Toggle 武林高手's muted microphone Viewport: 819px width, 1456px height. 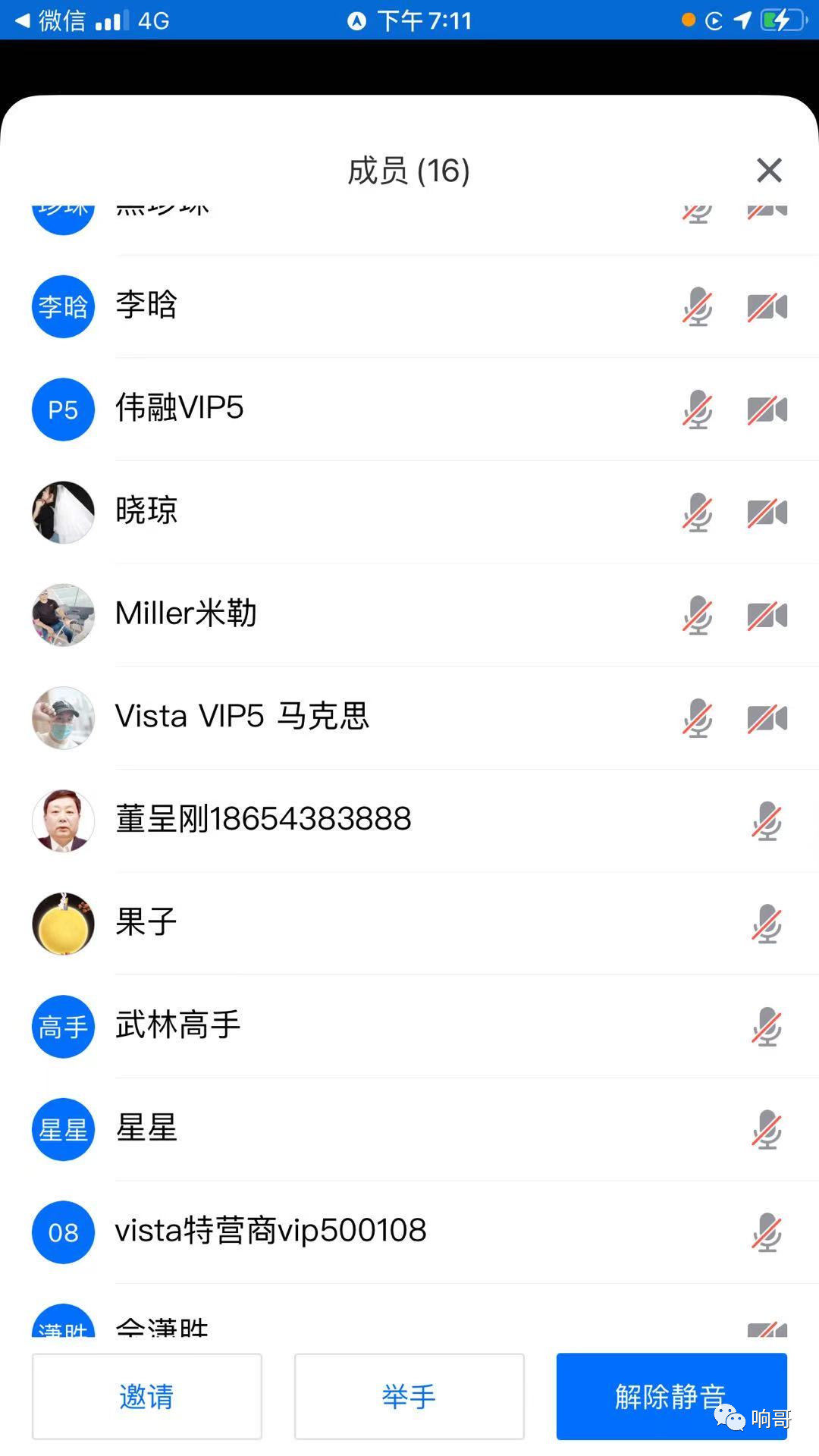point(767,1027)
